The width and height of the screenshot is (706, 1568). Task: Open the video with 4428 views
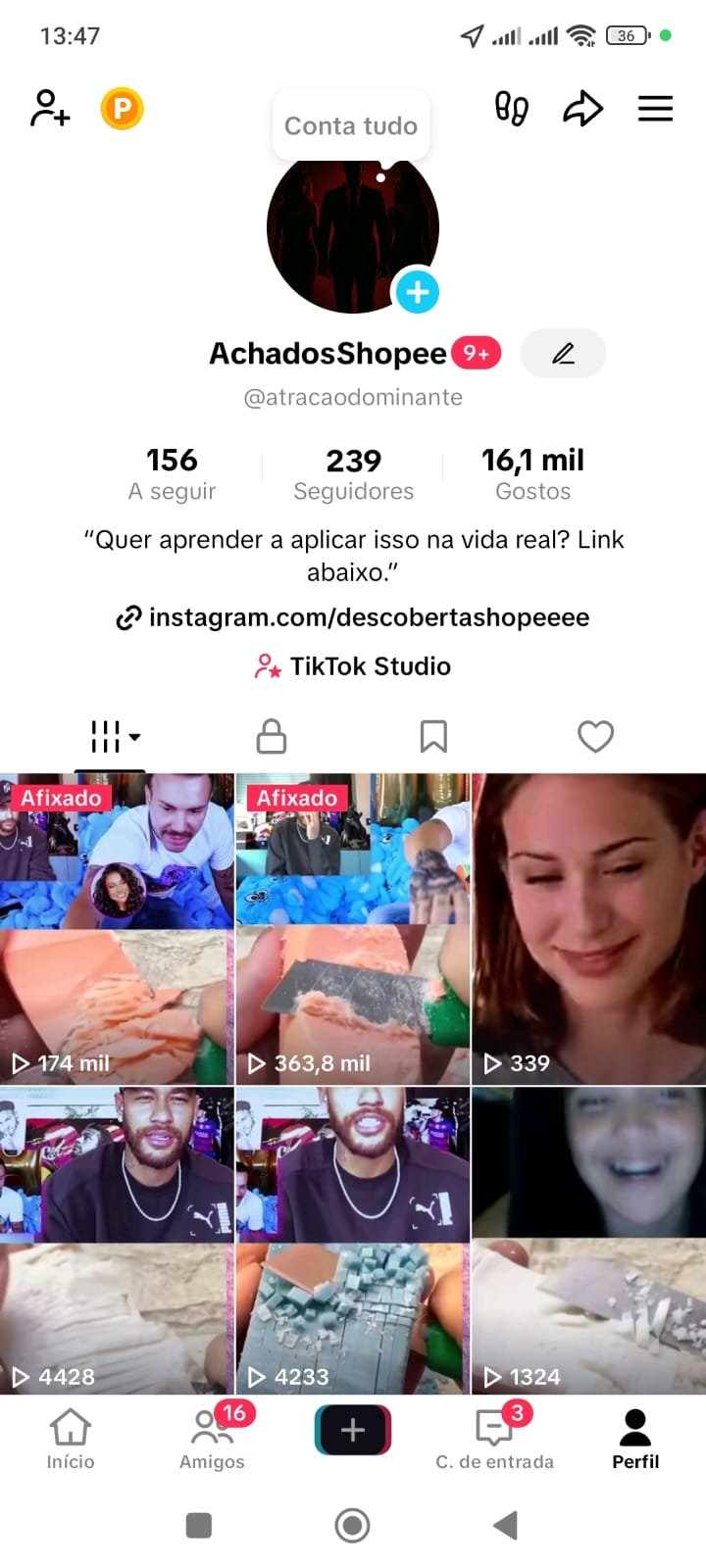click(117, 1240)
